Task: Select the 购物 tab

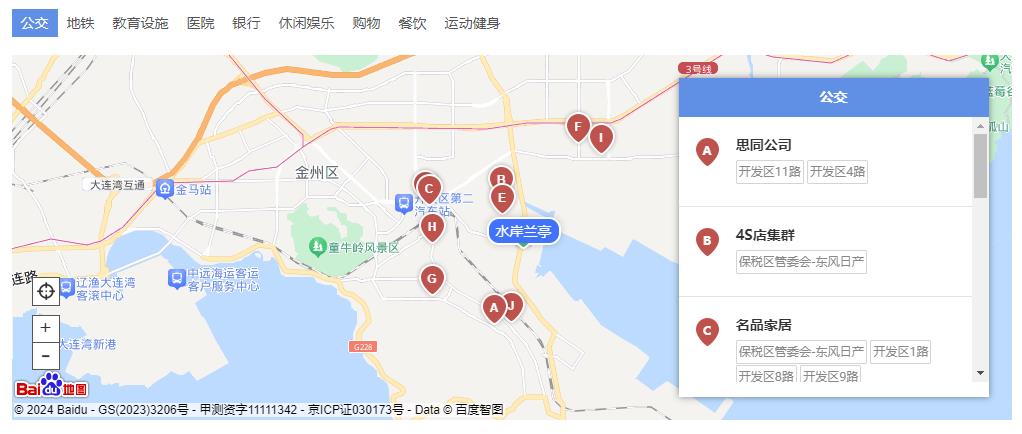Action: (x=366, y=23)
